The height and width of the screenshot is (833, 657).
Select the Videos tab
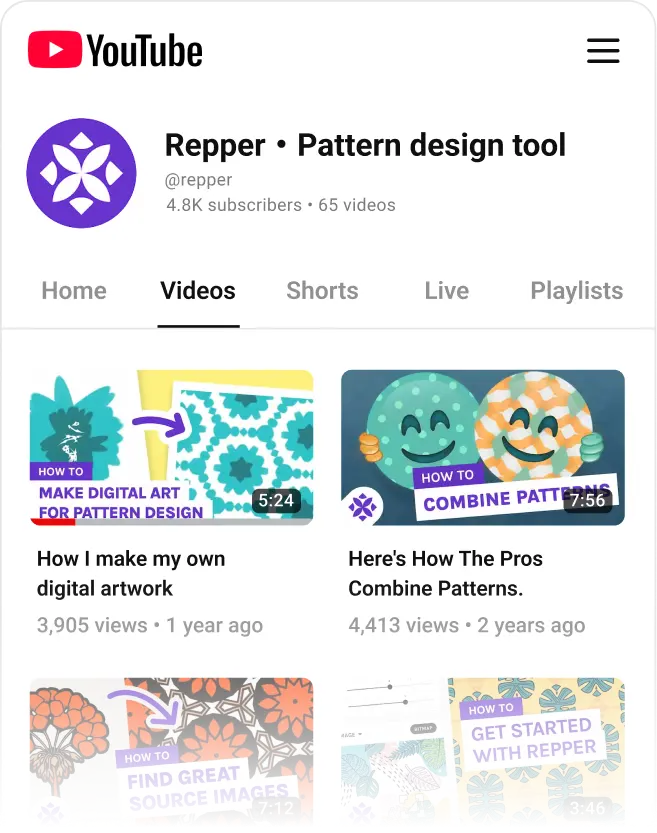[198, 291]
